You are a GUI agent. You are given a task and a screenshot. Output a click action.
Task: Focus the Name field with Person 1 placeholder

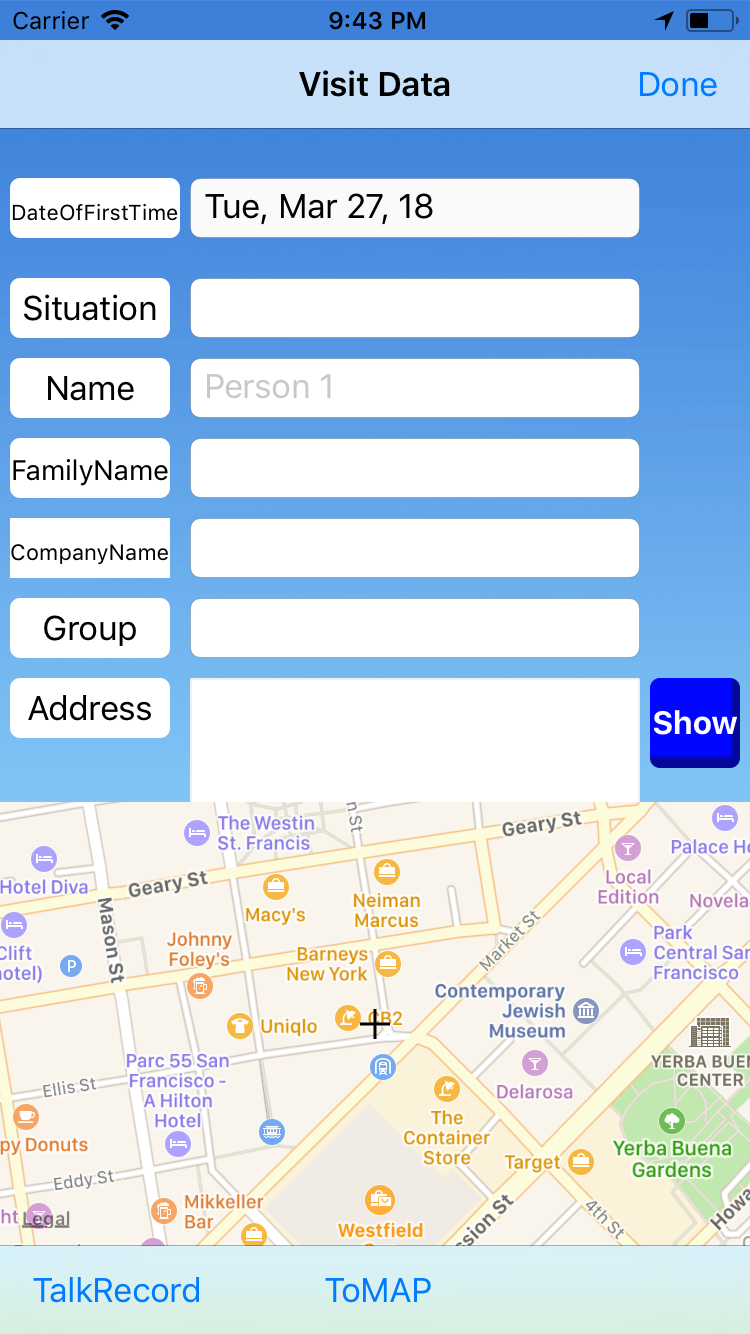(415, 388)
